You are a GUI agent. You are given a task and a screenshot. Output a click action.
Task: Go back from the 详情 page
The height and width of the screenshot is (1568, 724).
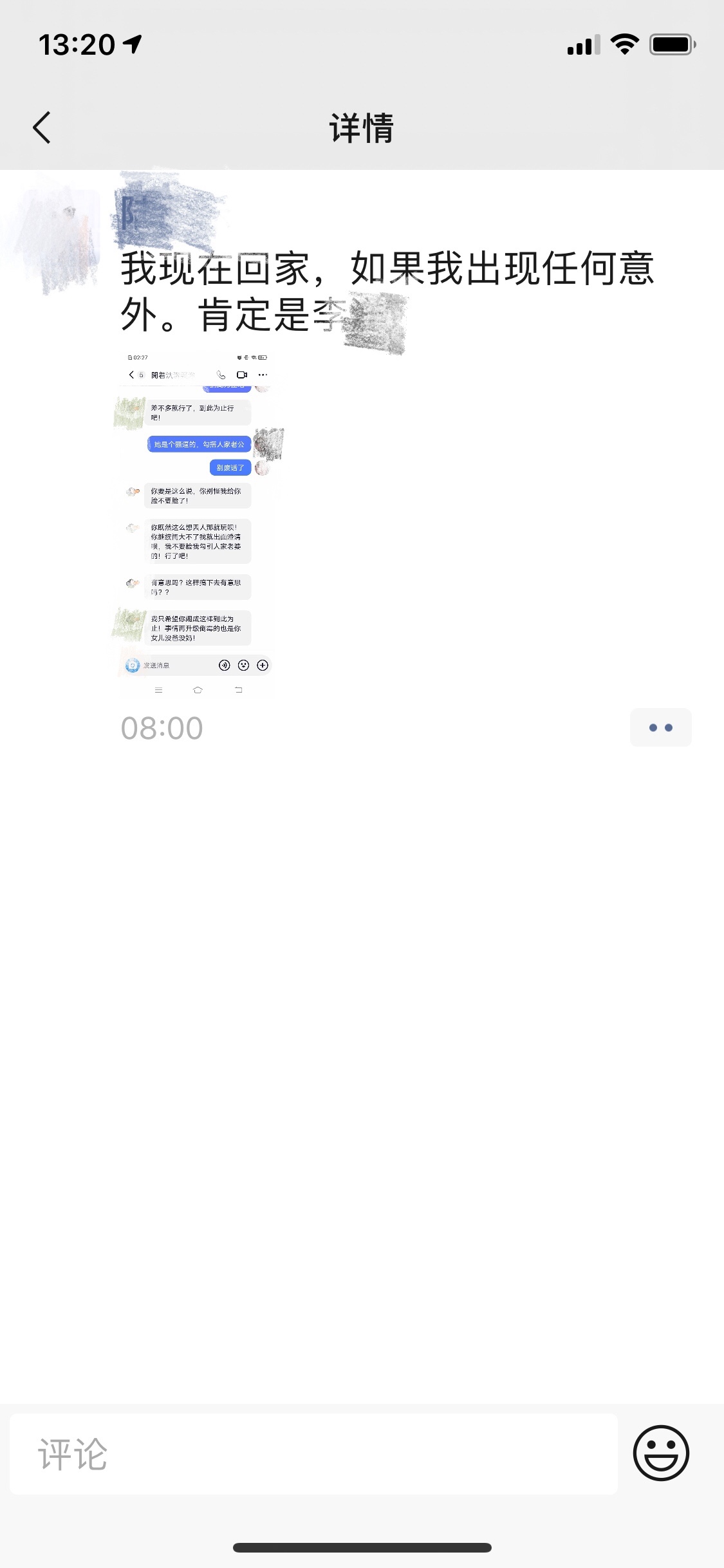pos(42,127)
